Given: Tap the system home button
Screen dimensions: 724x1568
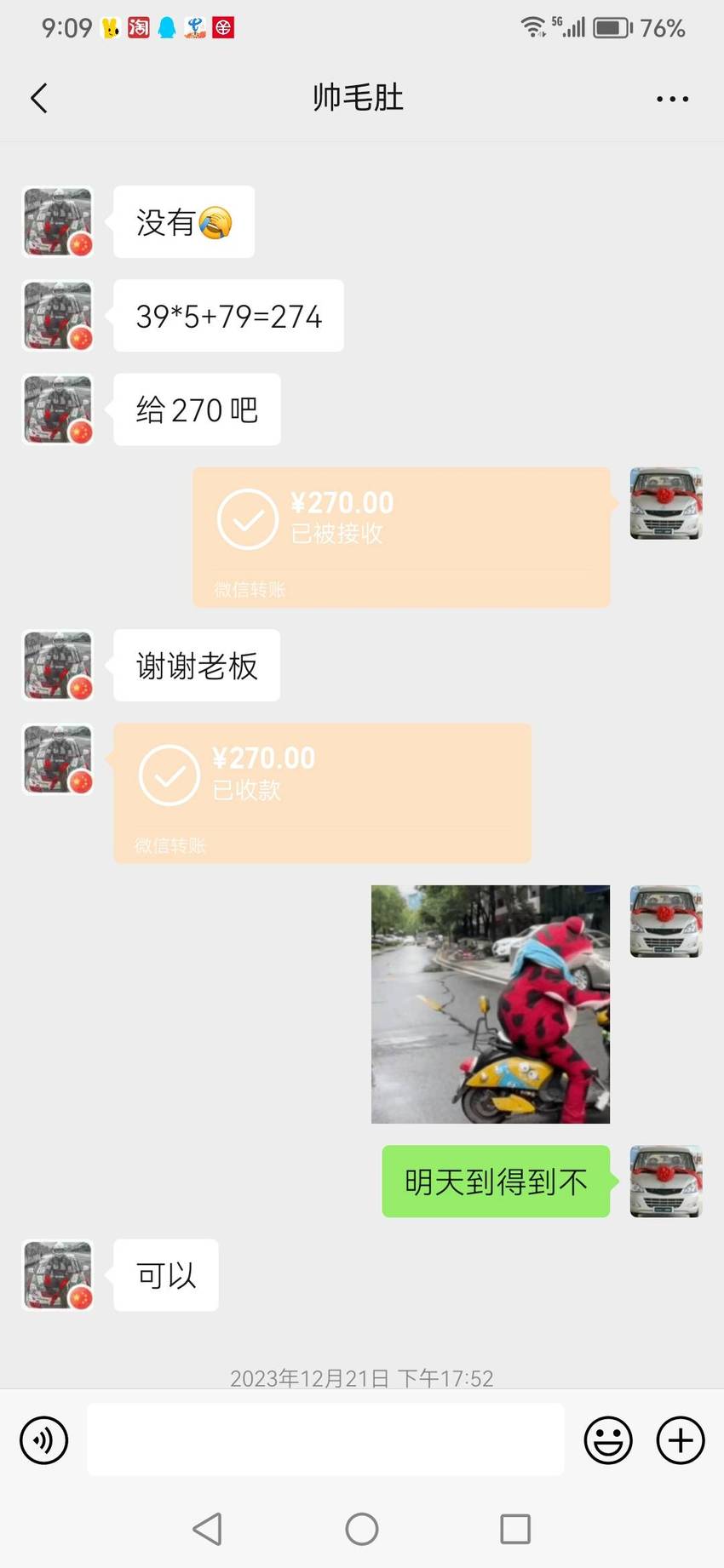Looking at the screenshot, I should 362,1529.
